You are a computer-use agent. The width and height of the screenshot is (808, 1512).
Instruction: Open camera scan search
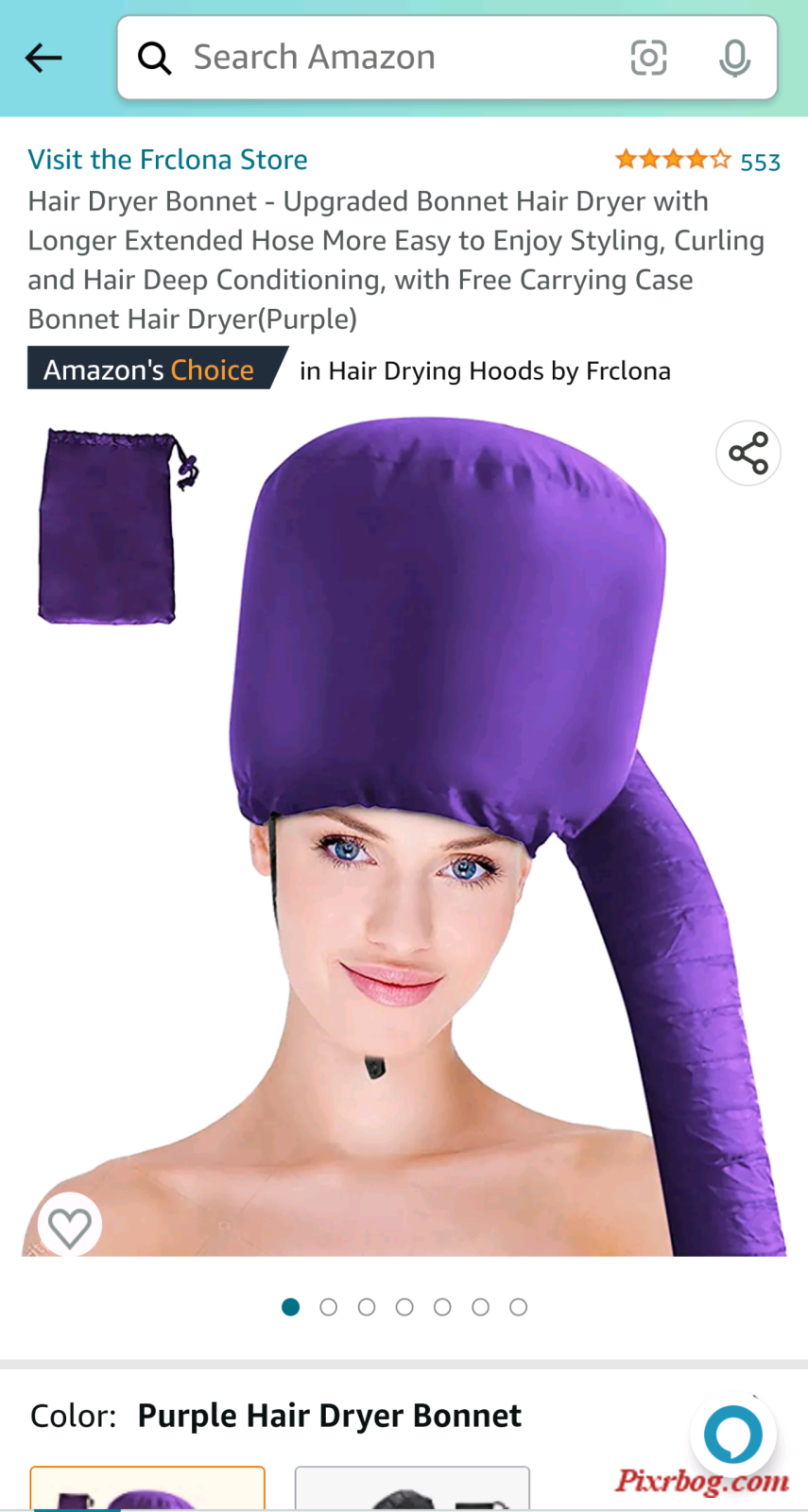click(x=648, y=58)
